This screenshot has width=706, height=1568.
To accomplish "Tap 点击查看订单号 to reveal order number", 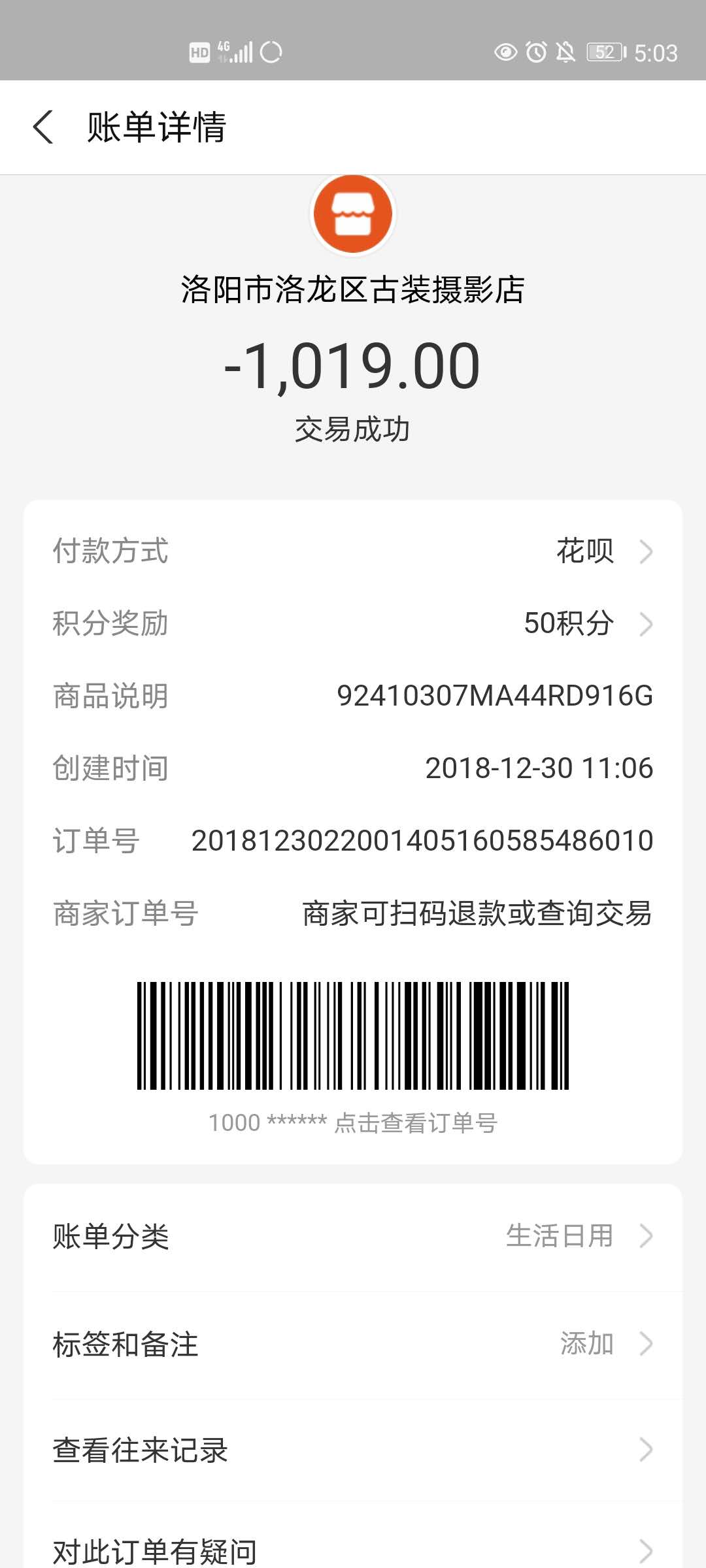I will pyautogui.click(x=416, y=1123).
